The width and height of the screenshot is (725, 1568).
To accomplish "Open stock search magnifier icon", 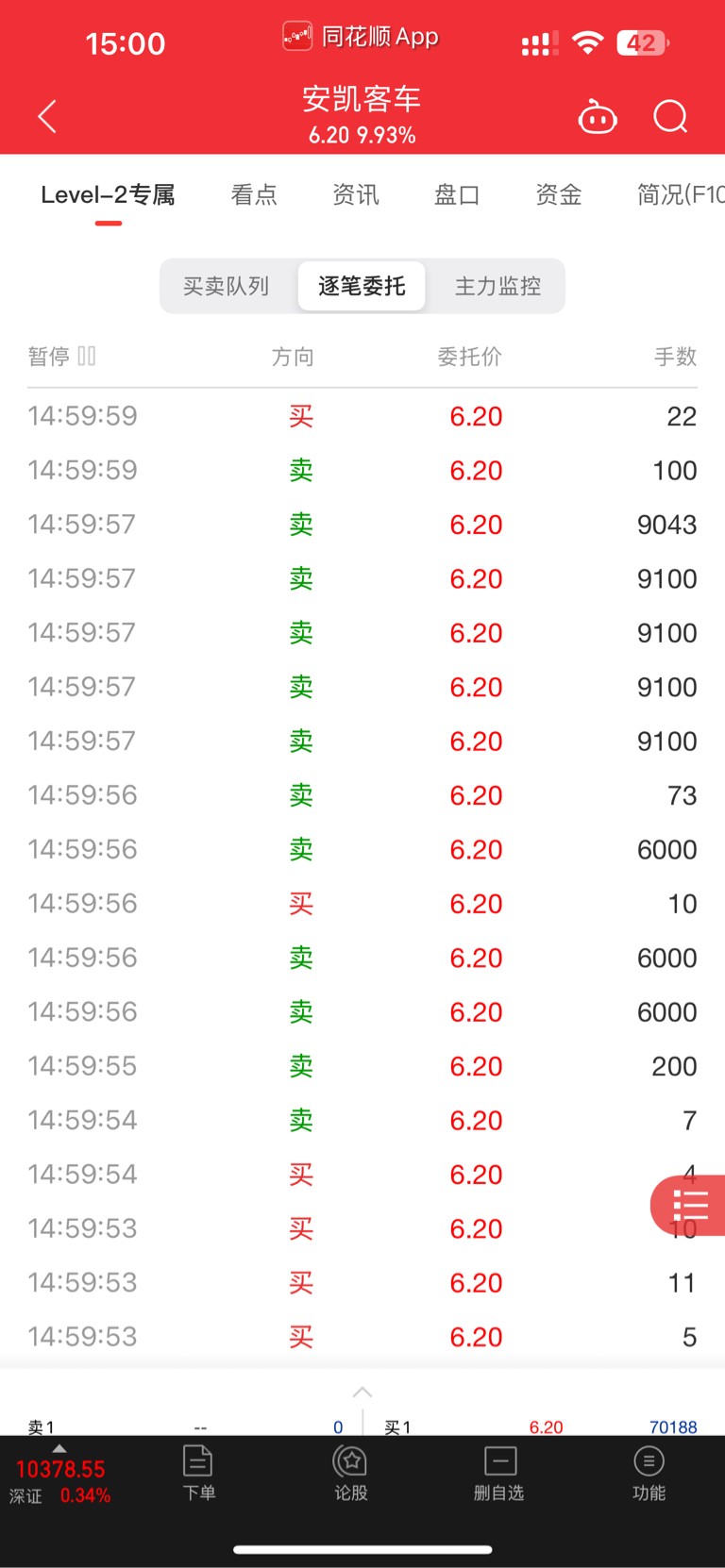I will pyautogui.click(x=670, y=117).
